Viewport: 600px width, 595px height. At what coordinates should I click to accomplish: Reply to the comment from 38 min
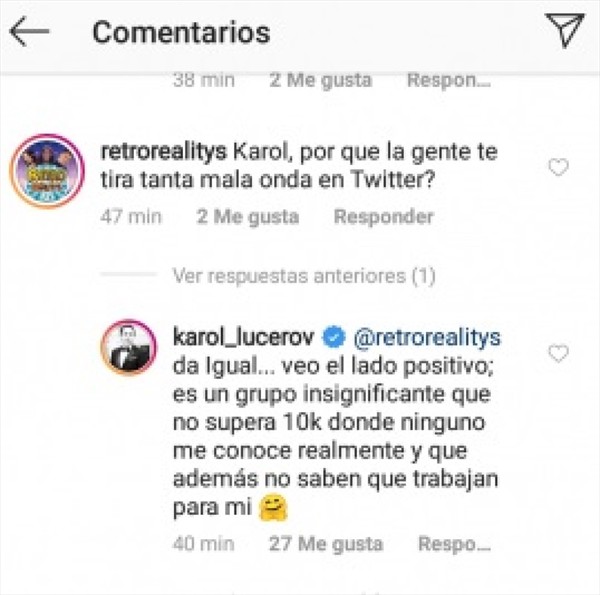tap(450, 80)
